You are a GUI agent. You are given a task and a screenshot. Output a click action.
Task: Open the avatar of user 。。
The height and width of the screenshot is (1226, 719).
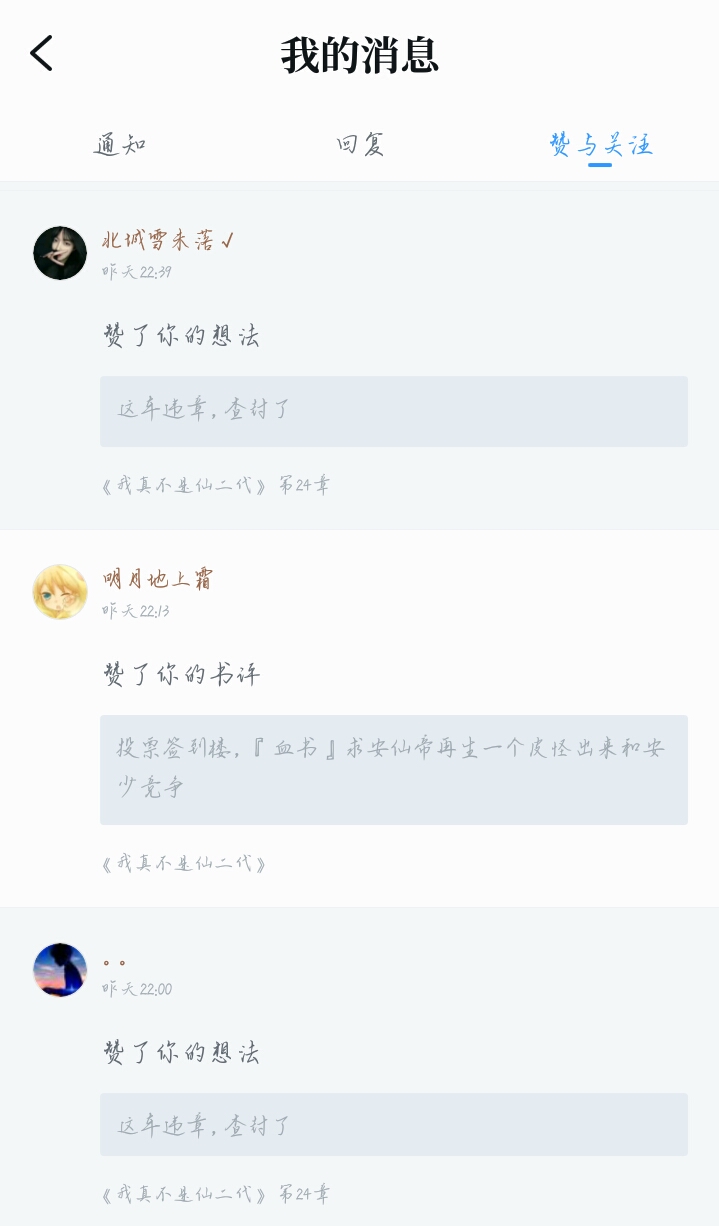[x=60, y=969]
